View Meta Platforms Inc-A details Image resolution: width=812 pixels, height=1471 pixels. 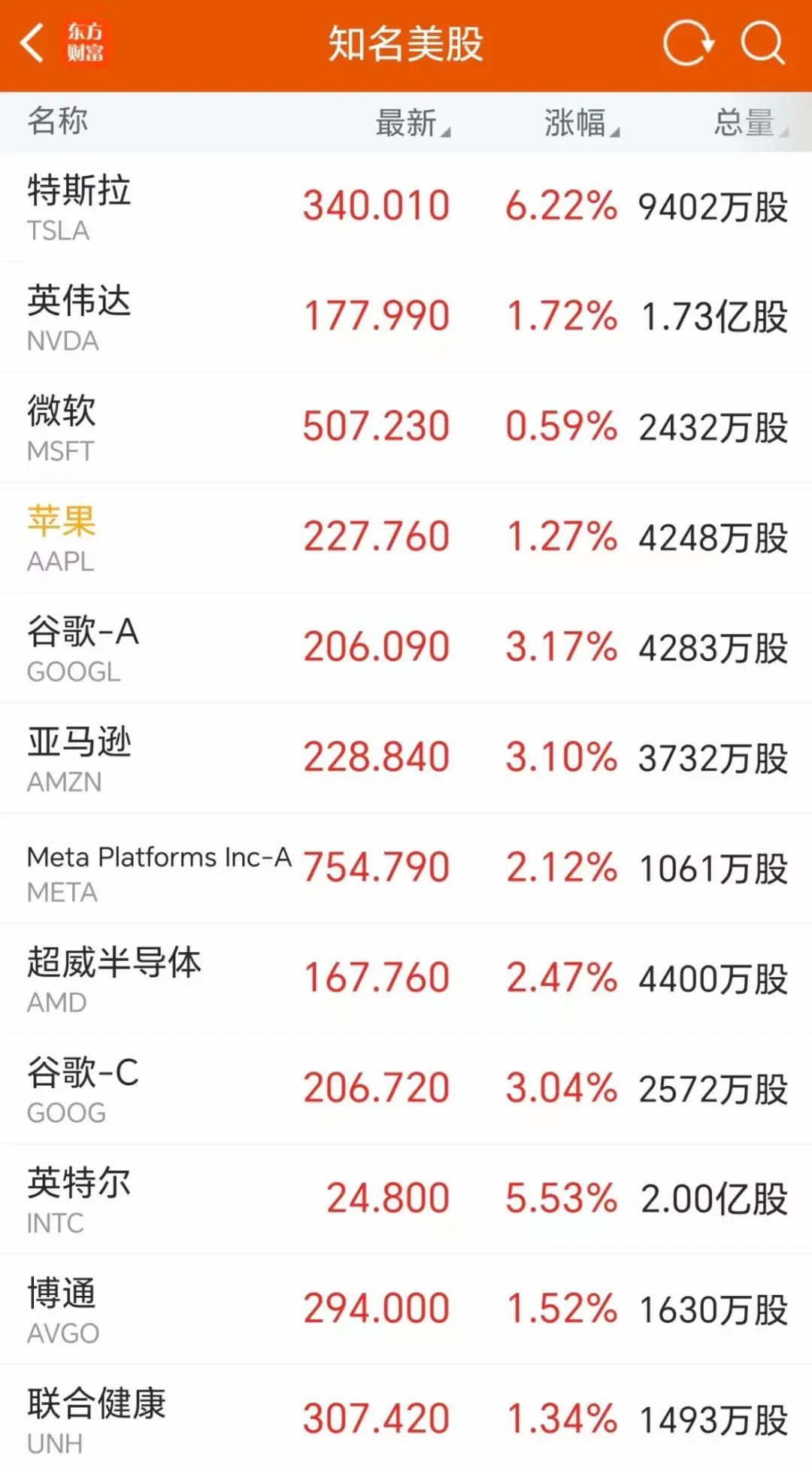(406, 869)
